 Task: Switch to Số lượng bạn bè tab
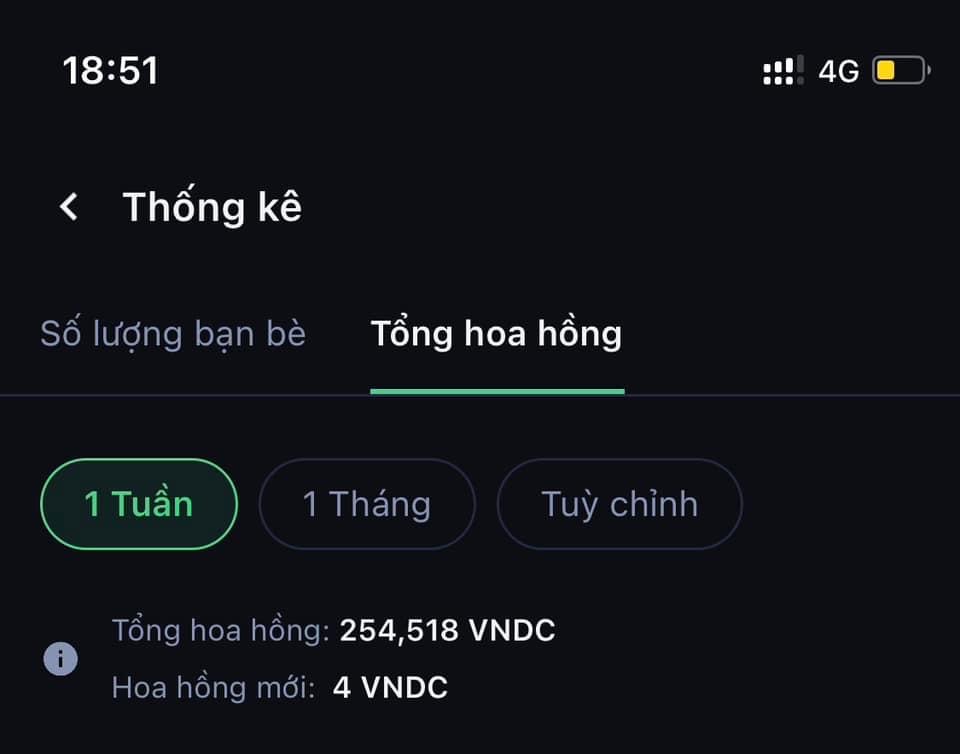coord(173,333)
